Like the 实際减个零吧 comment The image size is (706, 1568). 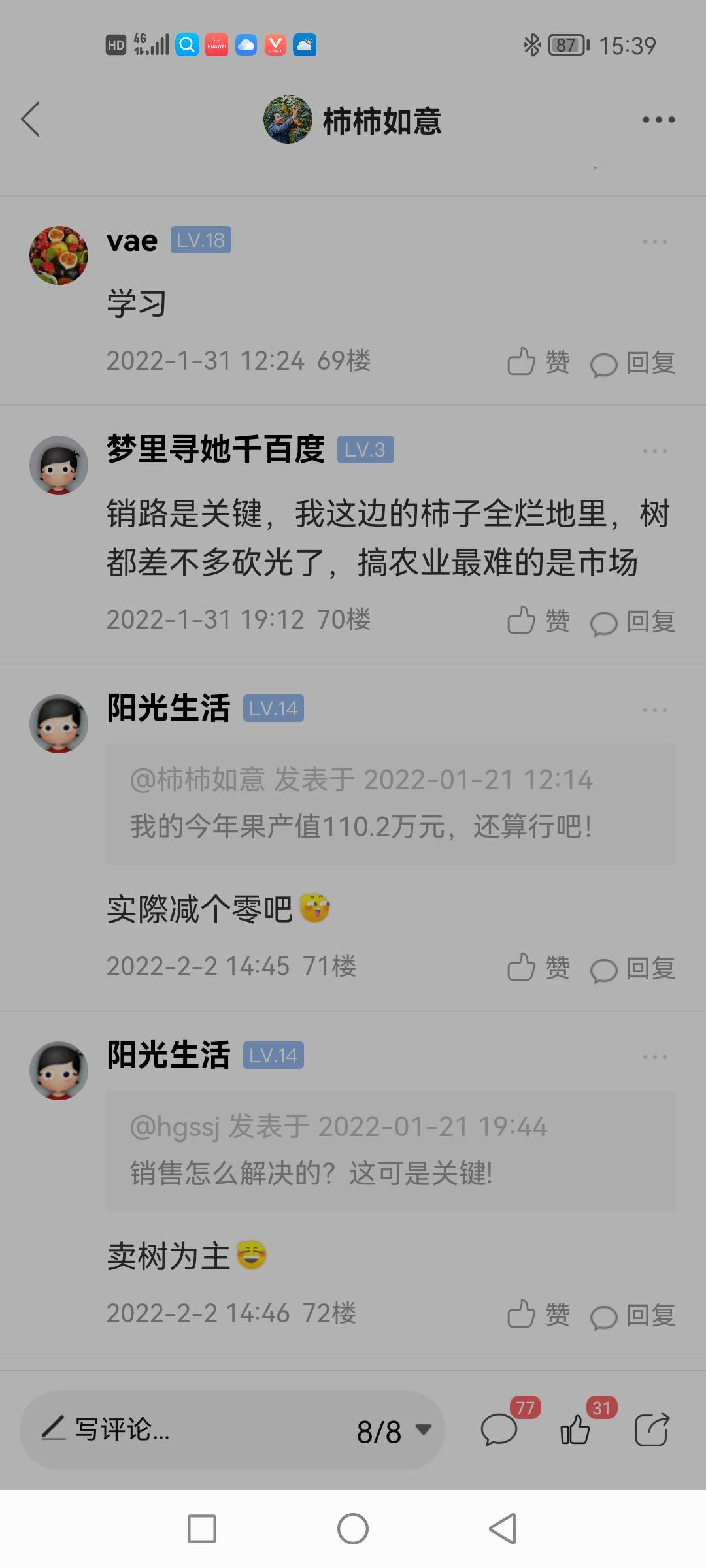(x=538, y=968)
